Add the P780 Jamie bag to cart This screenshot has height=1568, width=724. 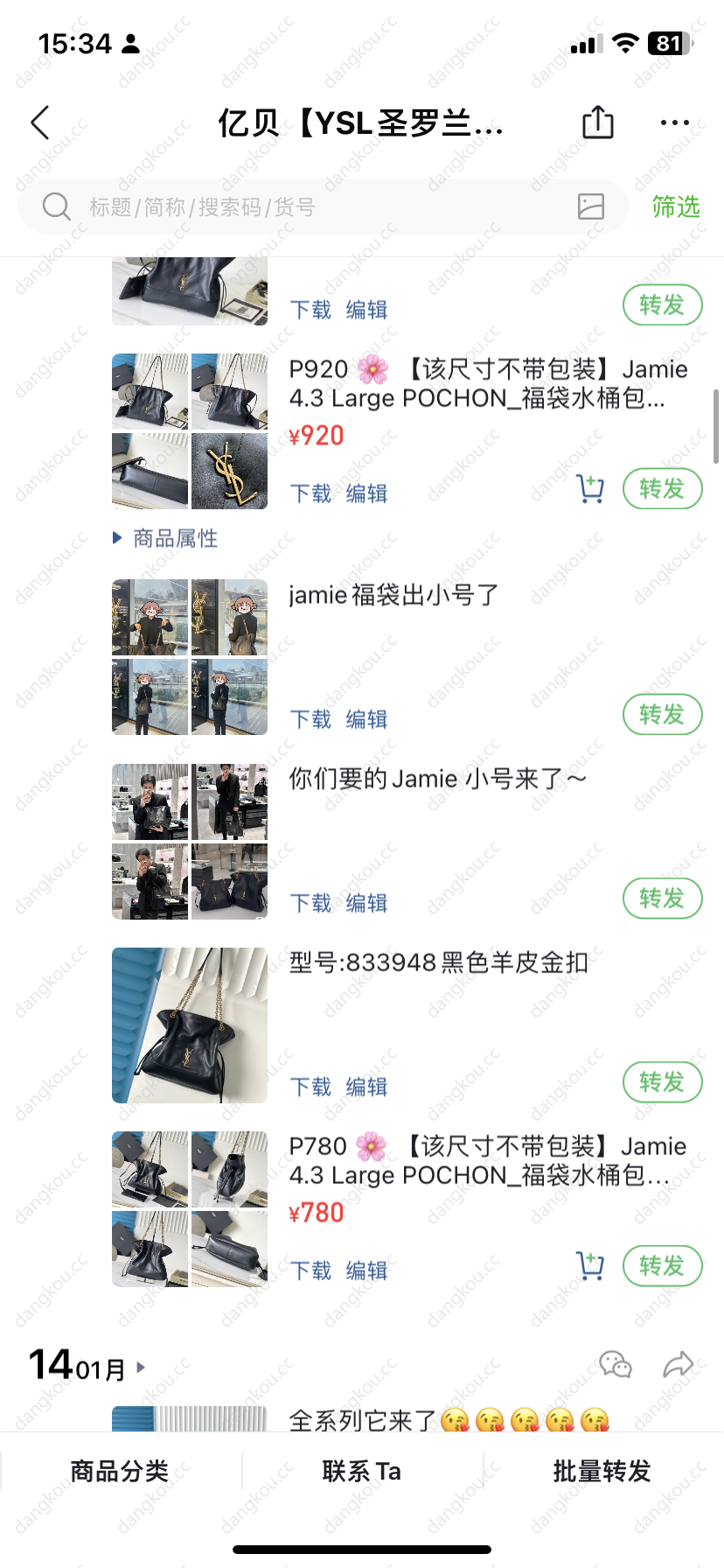(x=590, y=1266)
